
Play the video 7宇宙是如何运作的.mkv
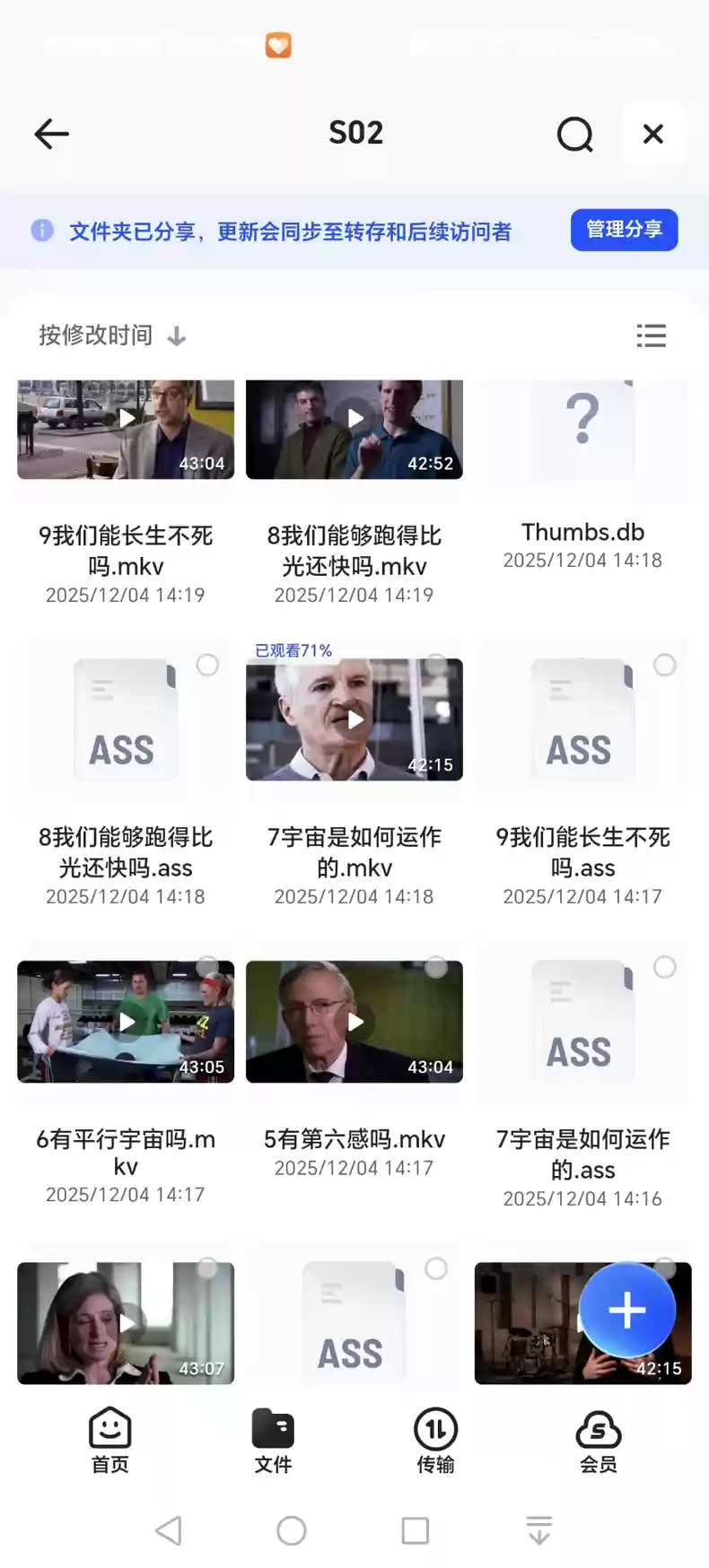354,718
